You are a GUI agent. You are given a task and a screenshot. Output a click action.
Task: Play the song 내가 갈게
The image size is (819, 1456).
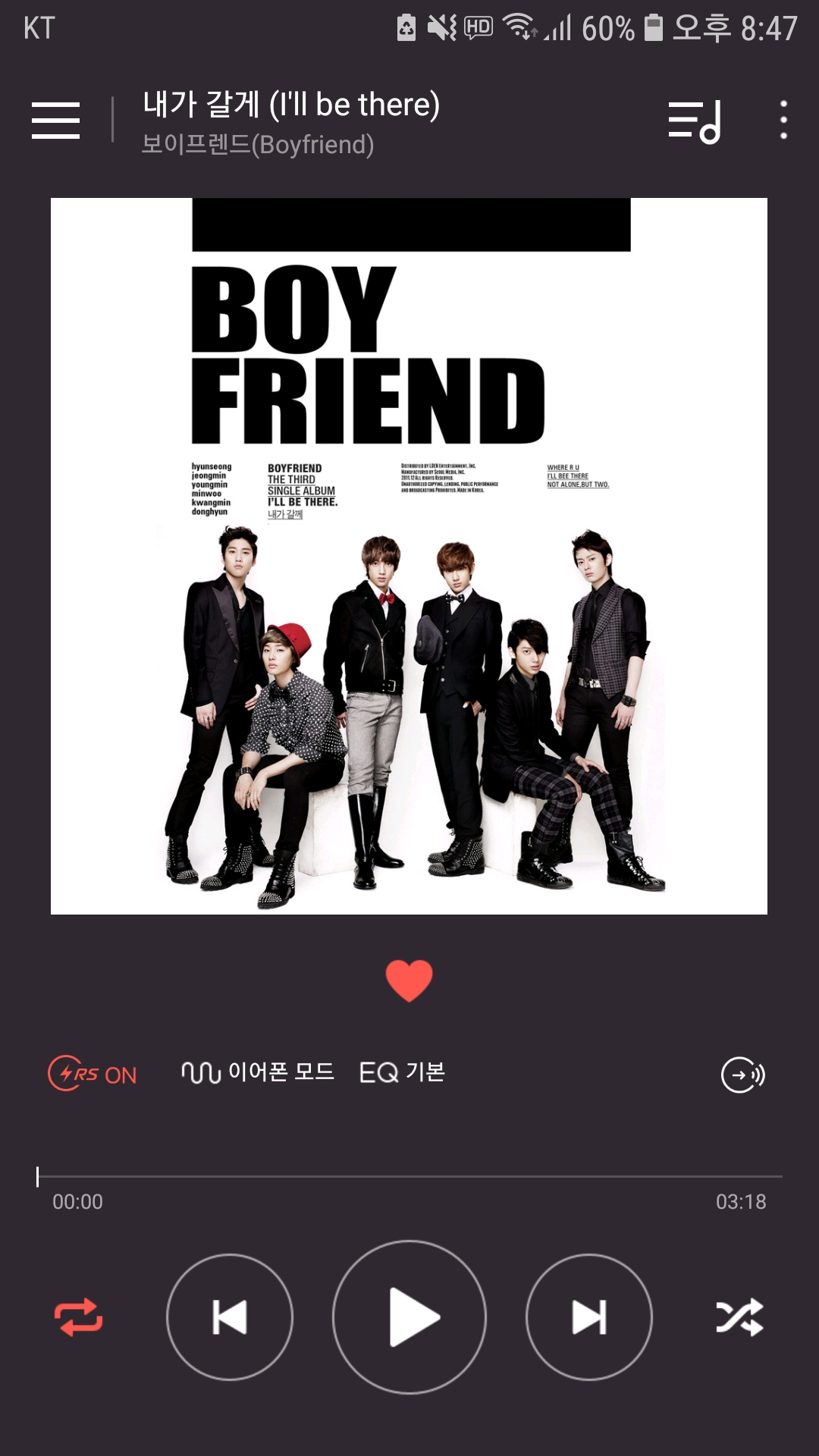(x=409, y=1317)
